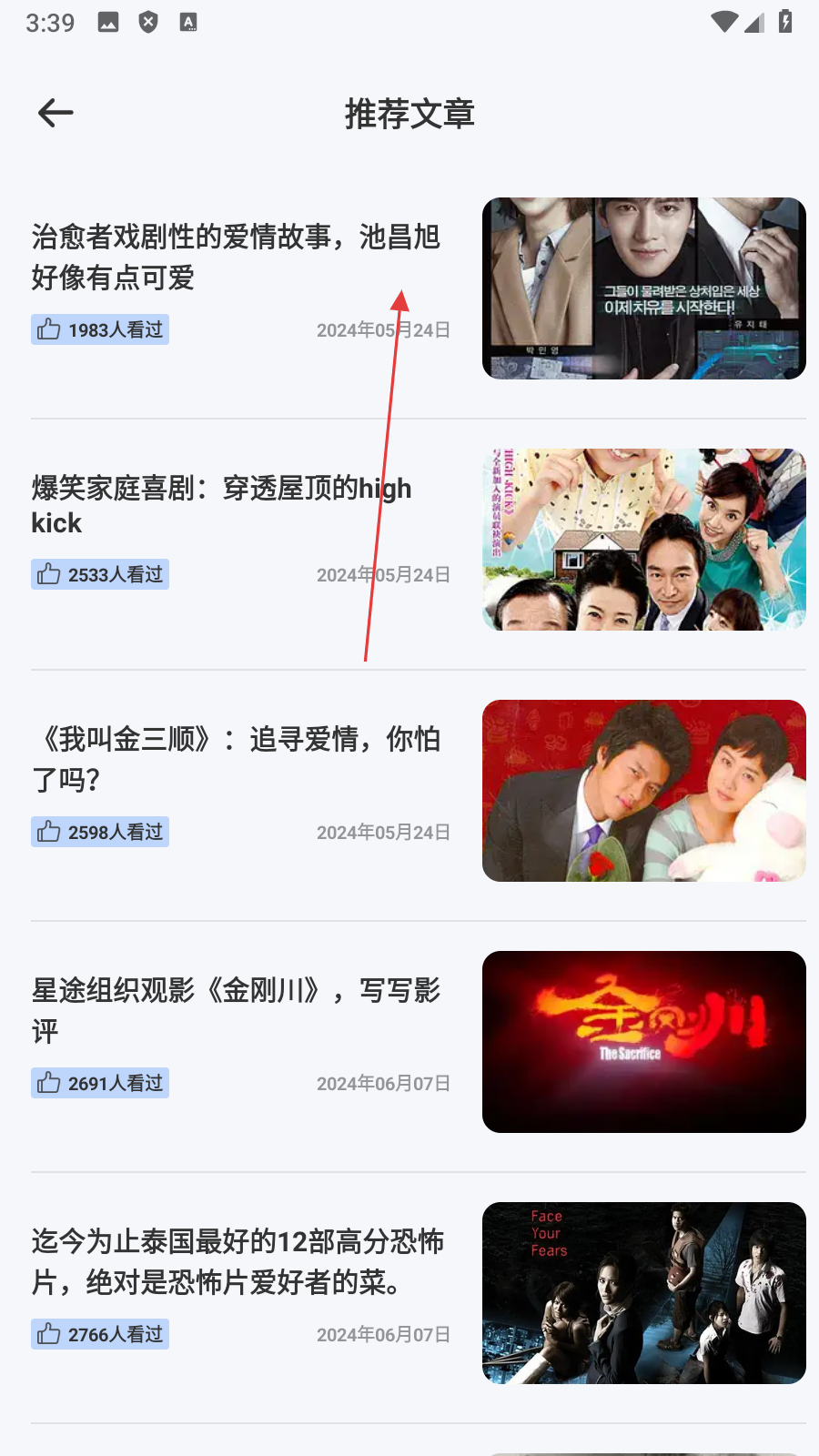Open the 《金刚川》 film review article
819x1456 pixels.
[x=236, y=1010]
